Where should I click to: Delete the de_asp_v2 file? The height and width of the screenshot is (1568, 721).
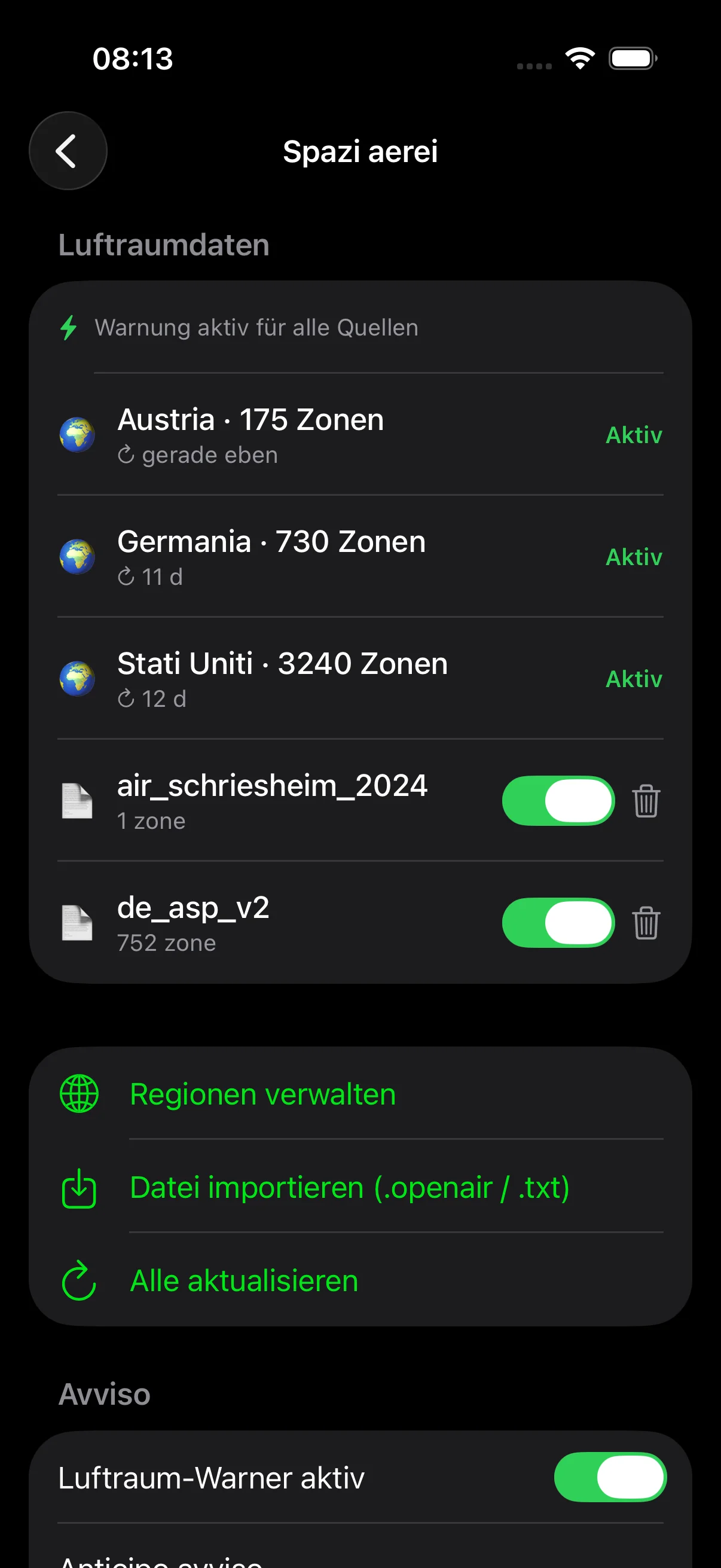pos(646,923)
